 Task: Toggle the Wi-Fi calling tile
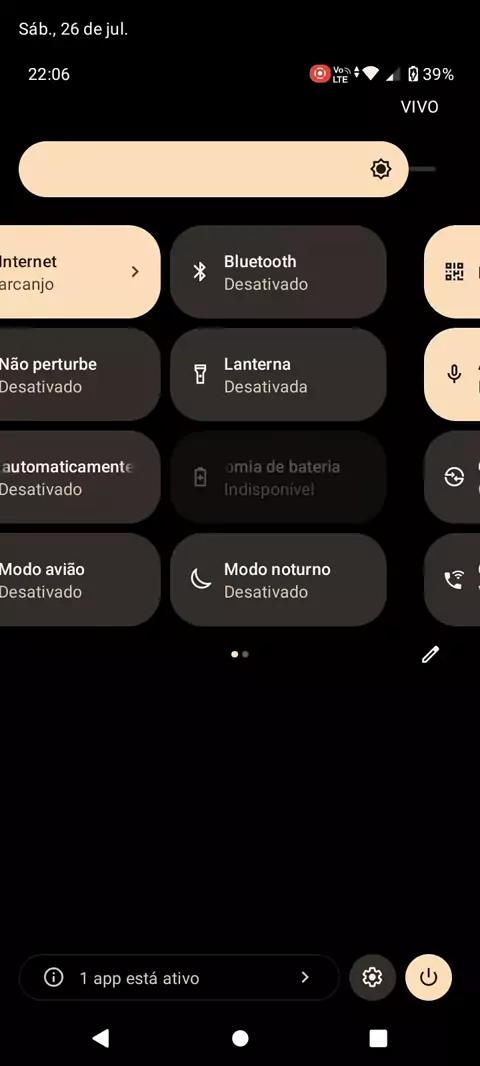click(x=452, y=580)
